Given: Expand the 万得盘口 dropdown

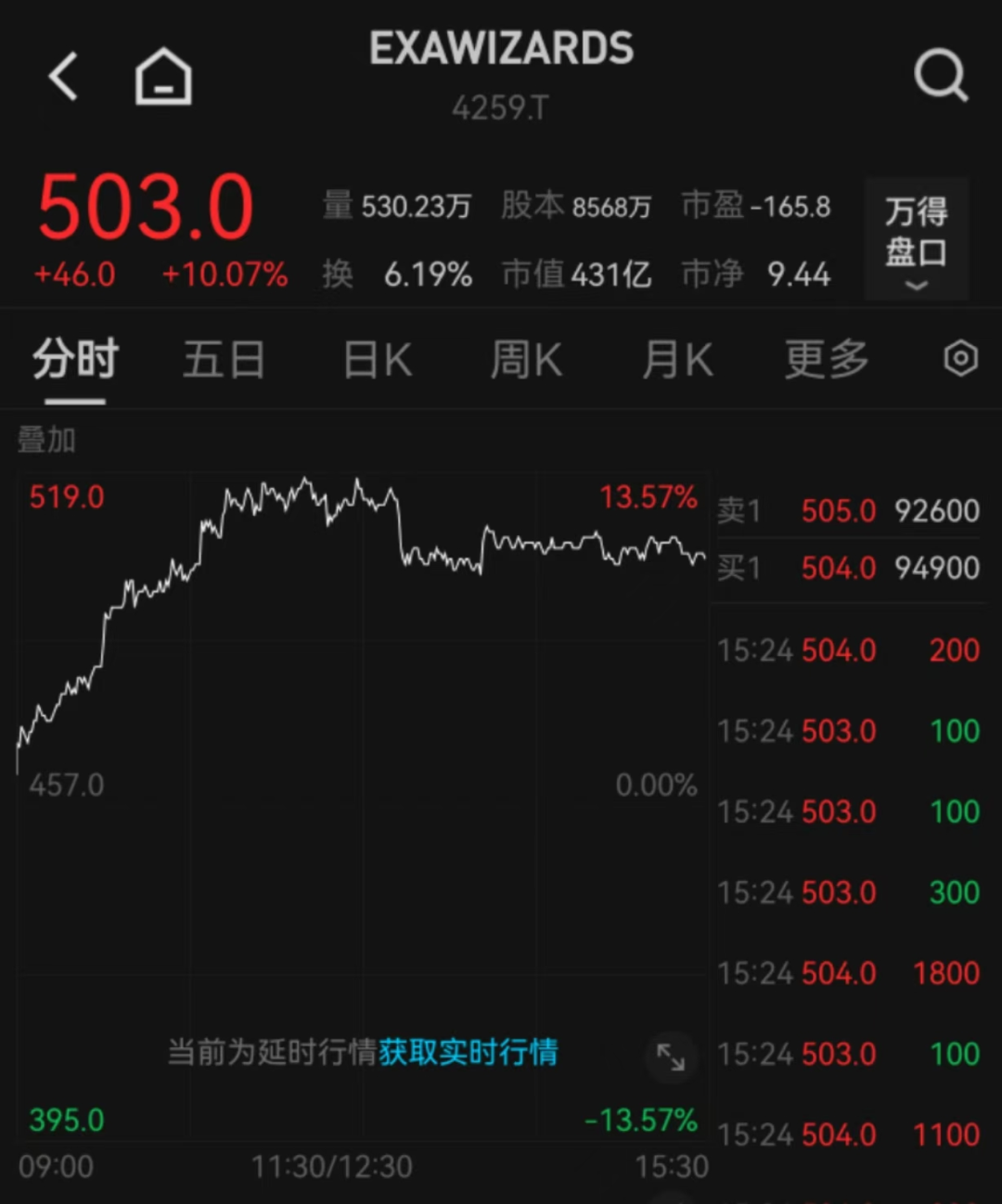Looking at the screenshot, I should tap(916, 240).
